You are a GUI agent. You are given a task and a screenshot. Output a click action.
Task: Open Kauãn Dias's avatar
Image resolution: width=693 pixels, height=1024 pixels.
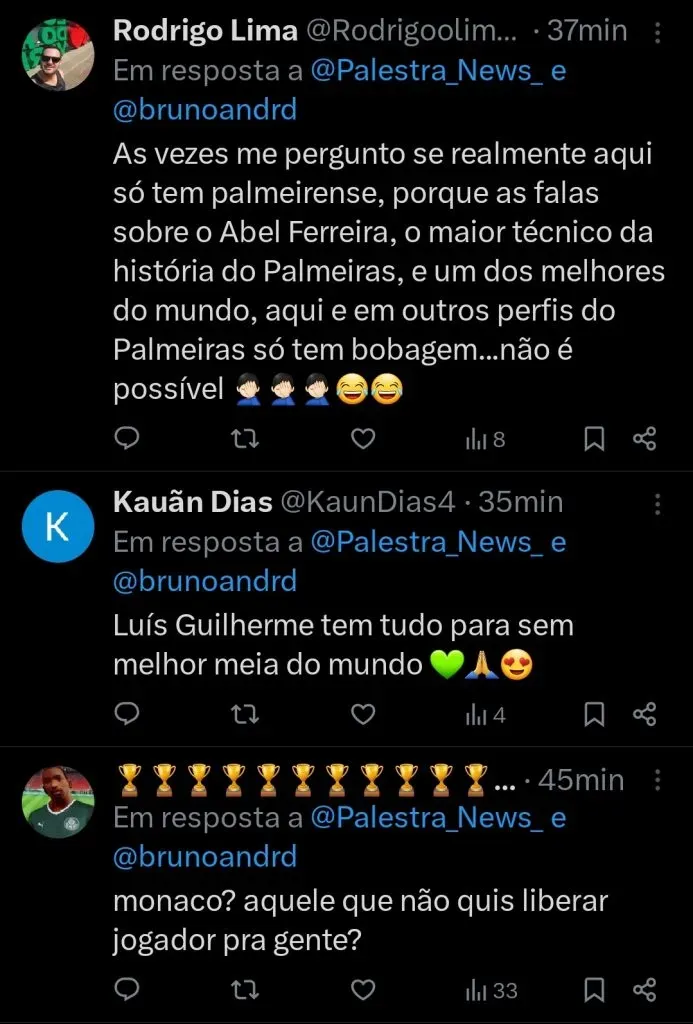pyautogui.click(x=58, y=527)
